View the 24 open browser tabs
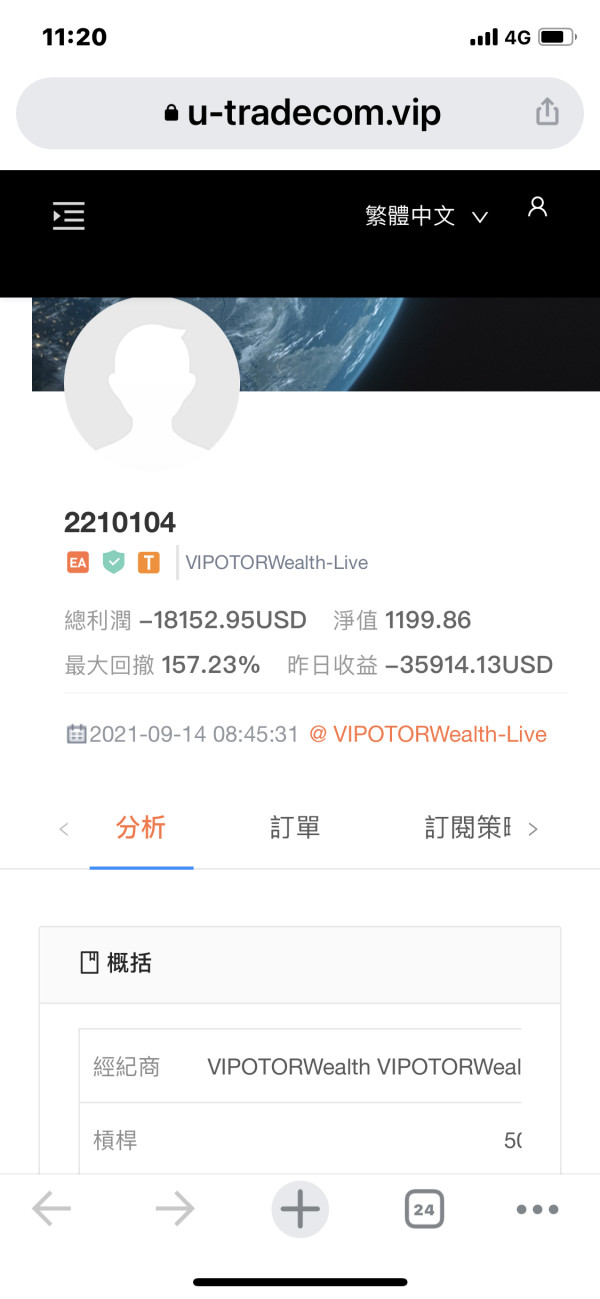600x1299 pixels. (x=424, y=1210)
